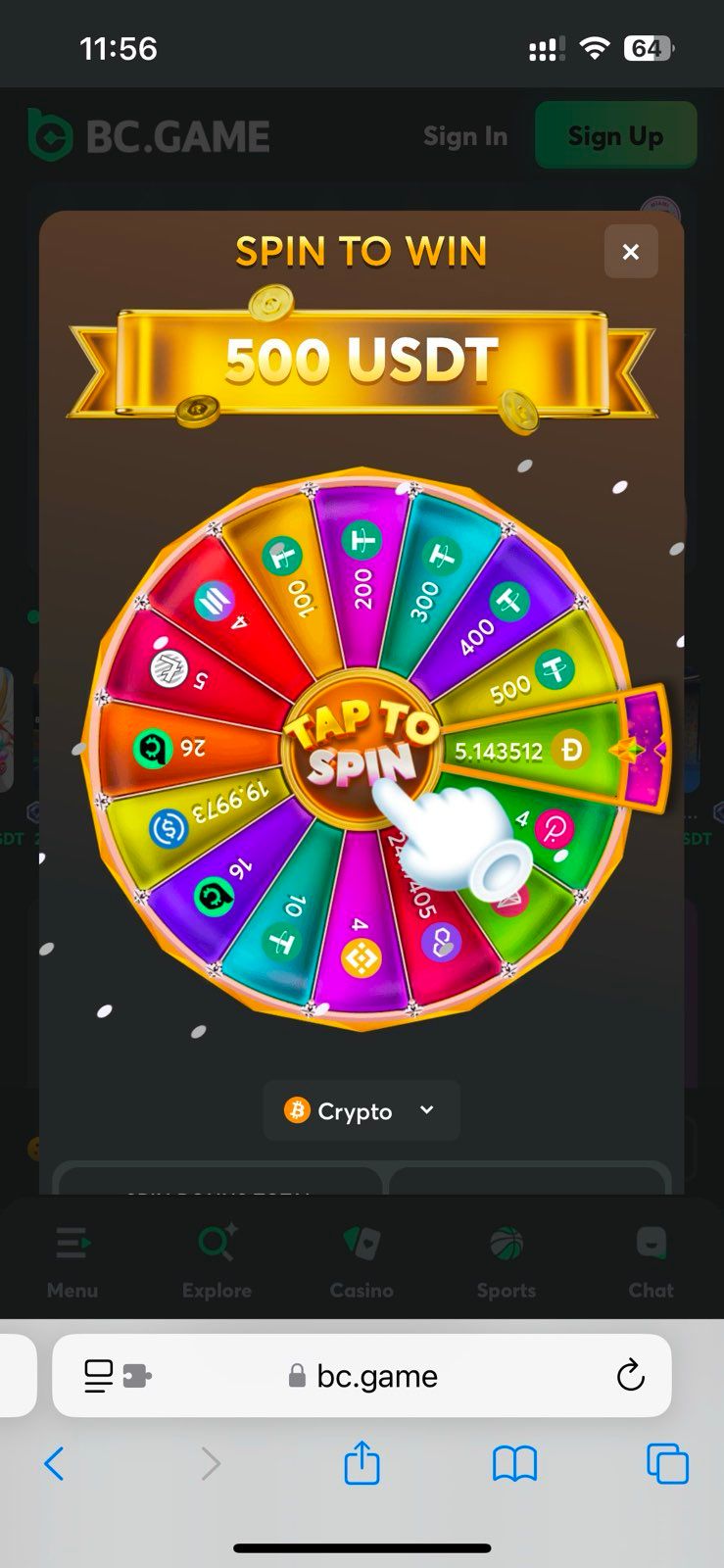
Task: Tap to spin the wheel
Action: [361, 747]
